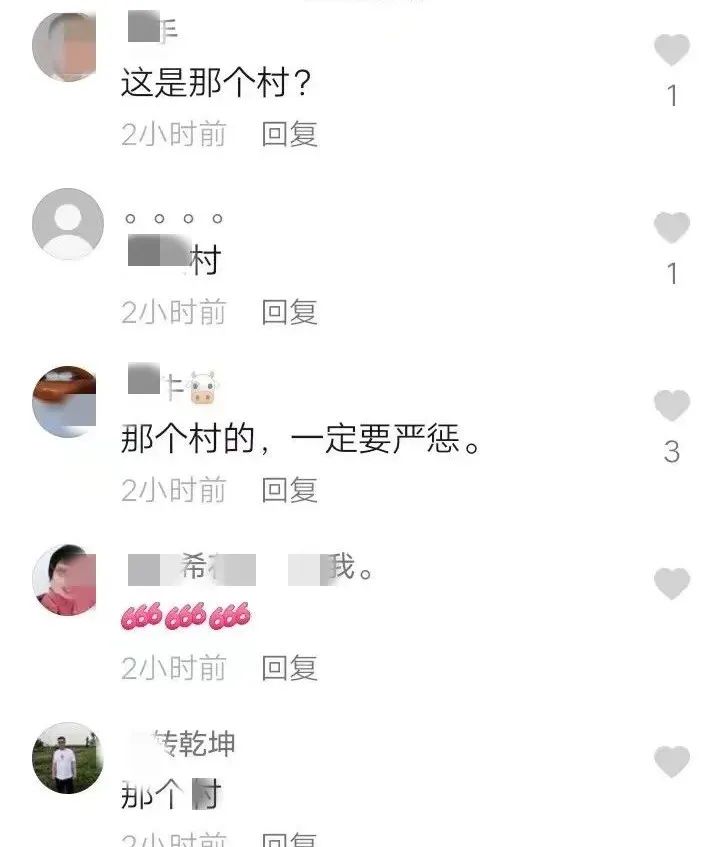This screenshot has height=847, width=720.
Task: Like the comment '这是那个村？'
Action: 671,50
